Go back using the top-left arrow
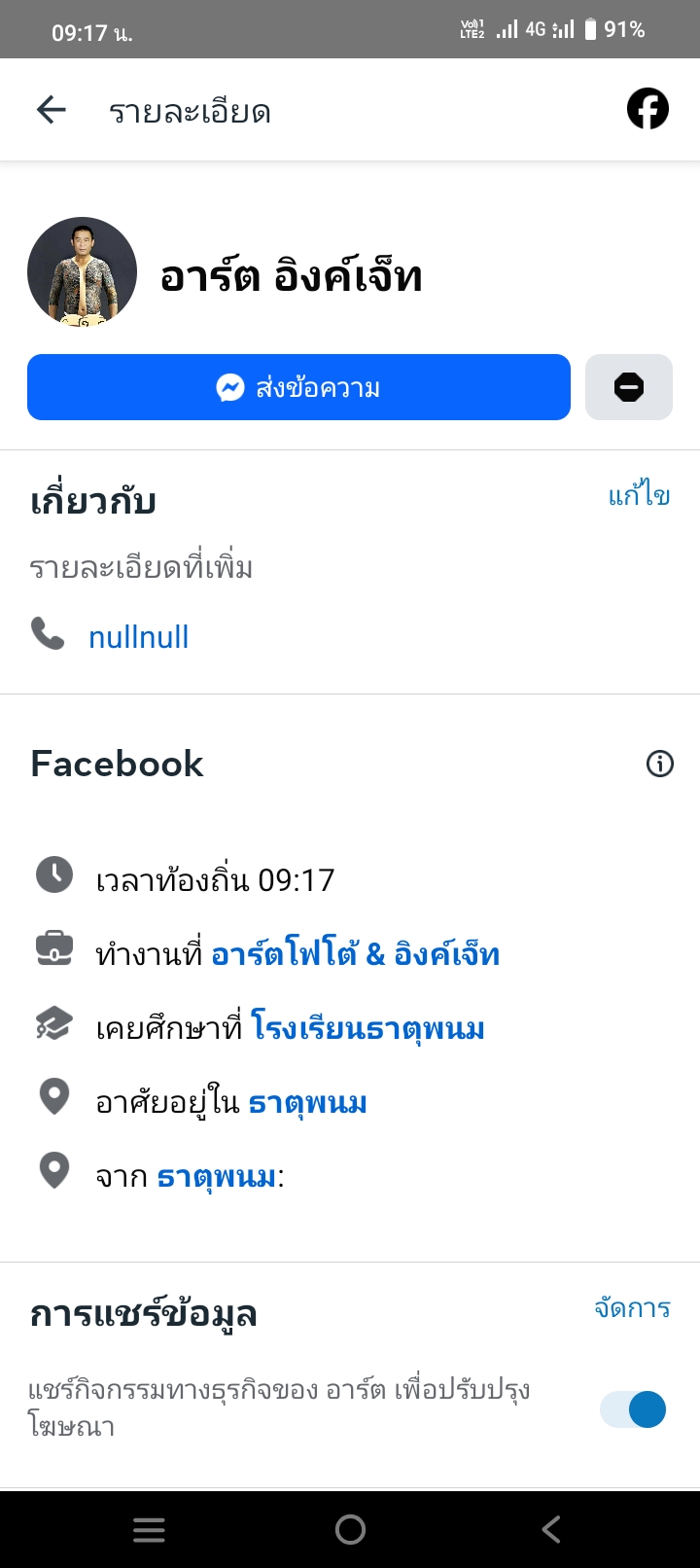 pos(52,110)
